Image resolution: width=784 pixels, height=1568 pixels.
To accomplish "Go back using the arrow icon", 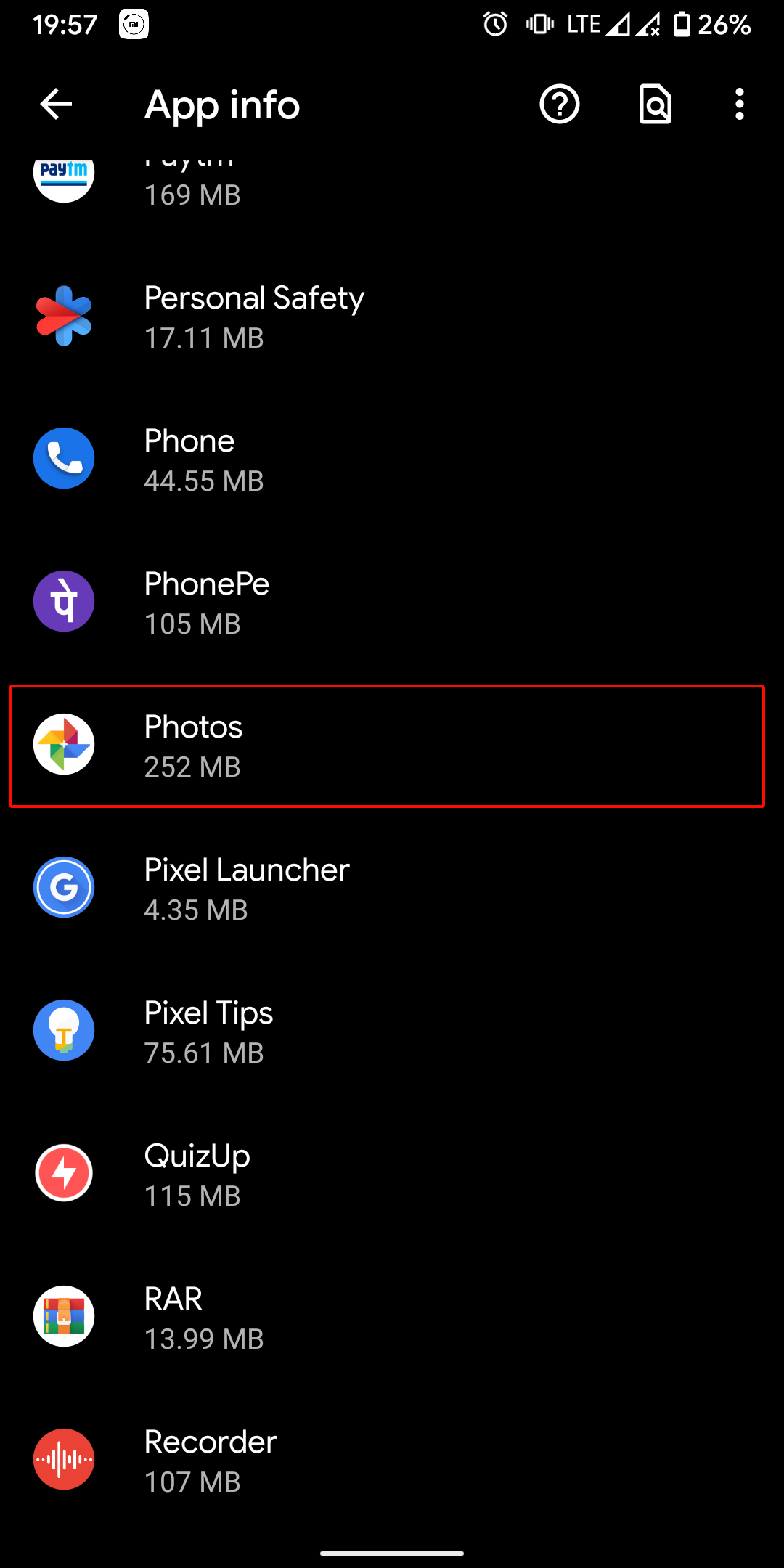I will coord(56,105).
